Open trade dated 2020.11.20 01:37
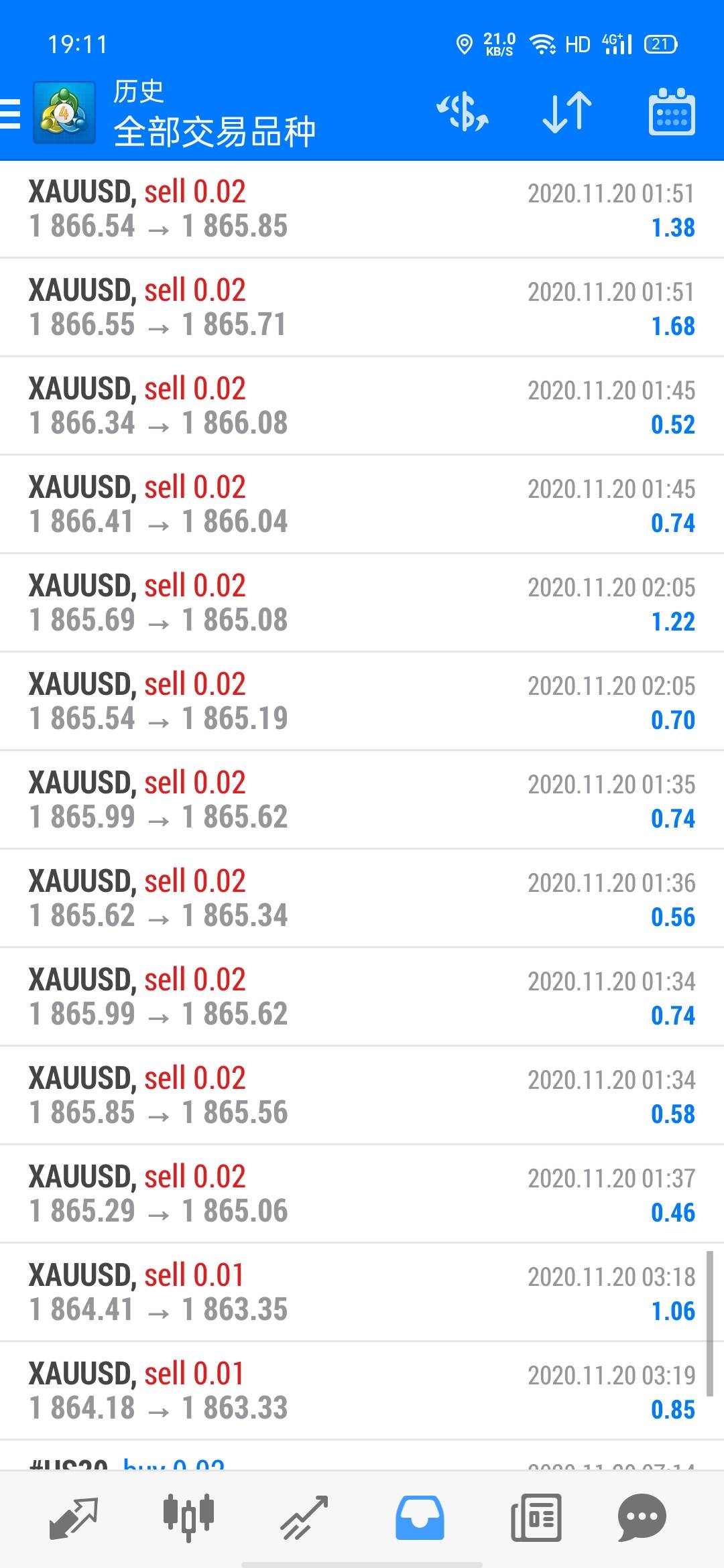This screenshot has width=724, height=1568. click(362, 1193)
